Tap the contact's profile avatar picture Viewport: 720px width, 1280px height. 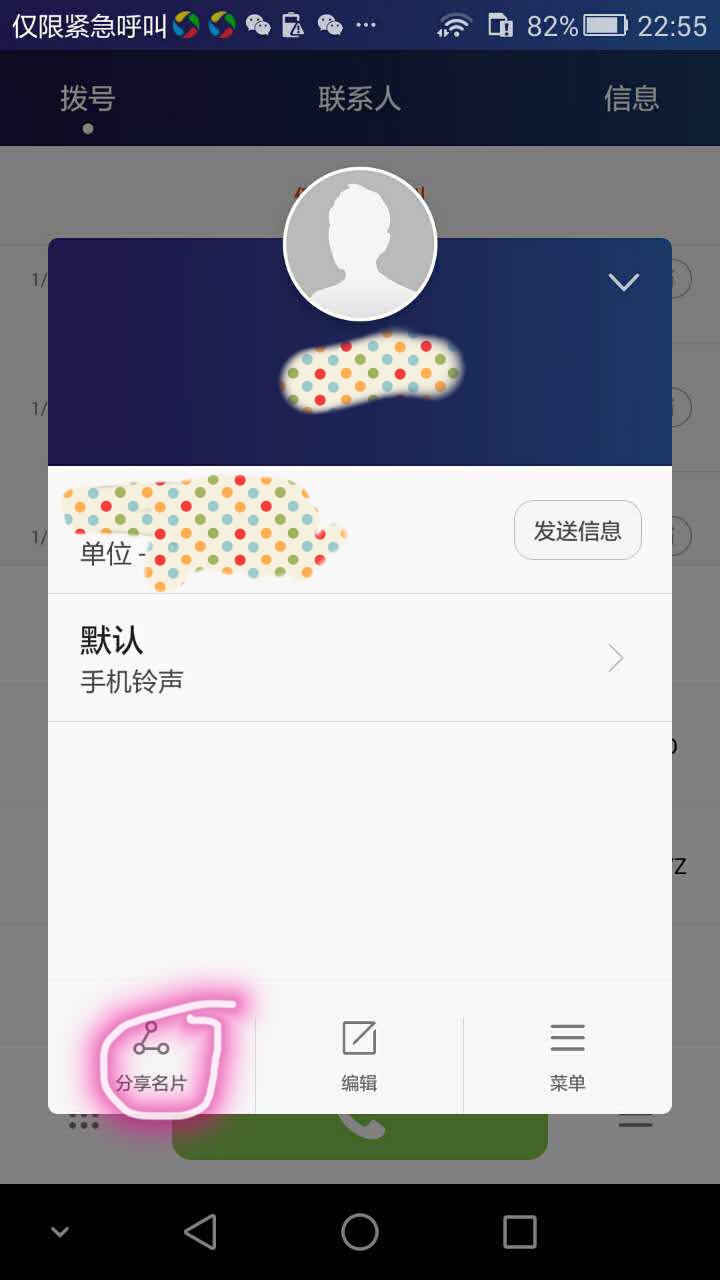coord(360,243)
